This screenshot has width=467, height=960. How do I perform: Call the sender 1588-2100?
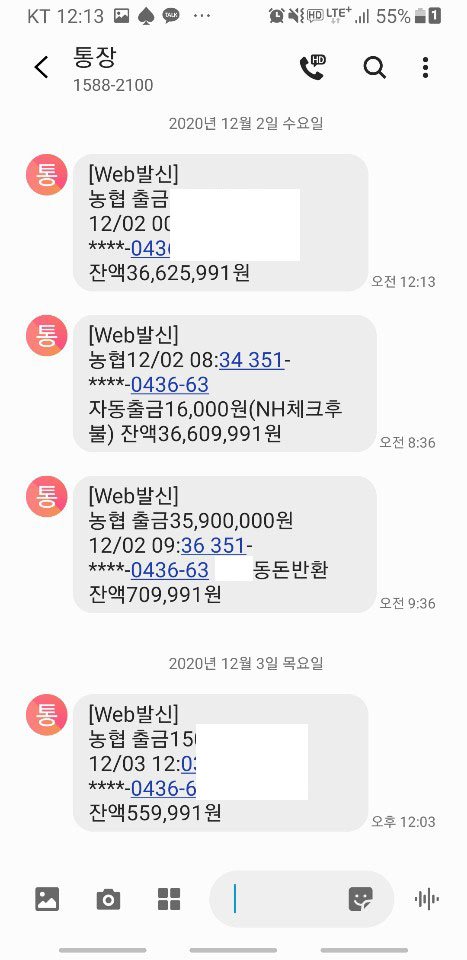(x=312, y=67)
